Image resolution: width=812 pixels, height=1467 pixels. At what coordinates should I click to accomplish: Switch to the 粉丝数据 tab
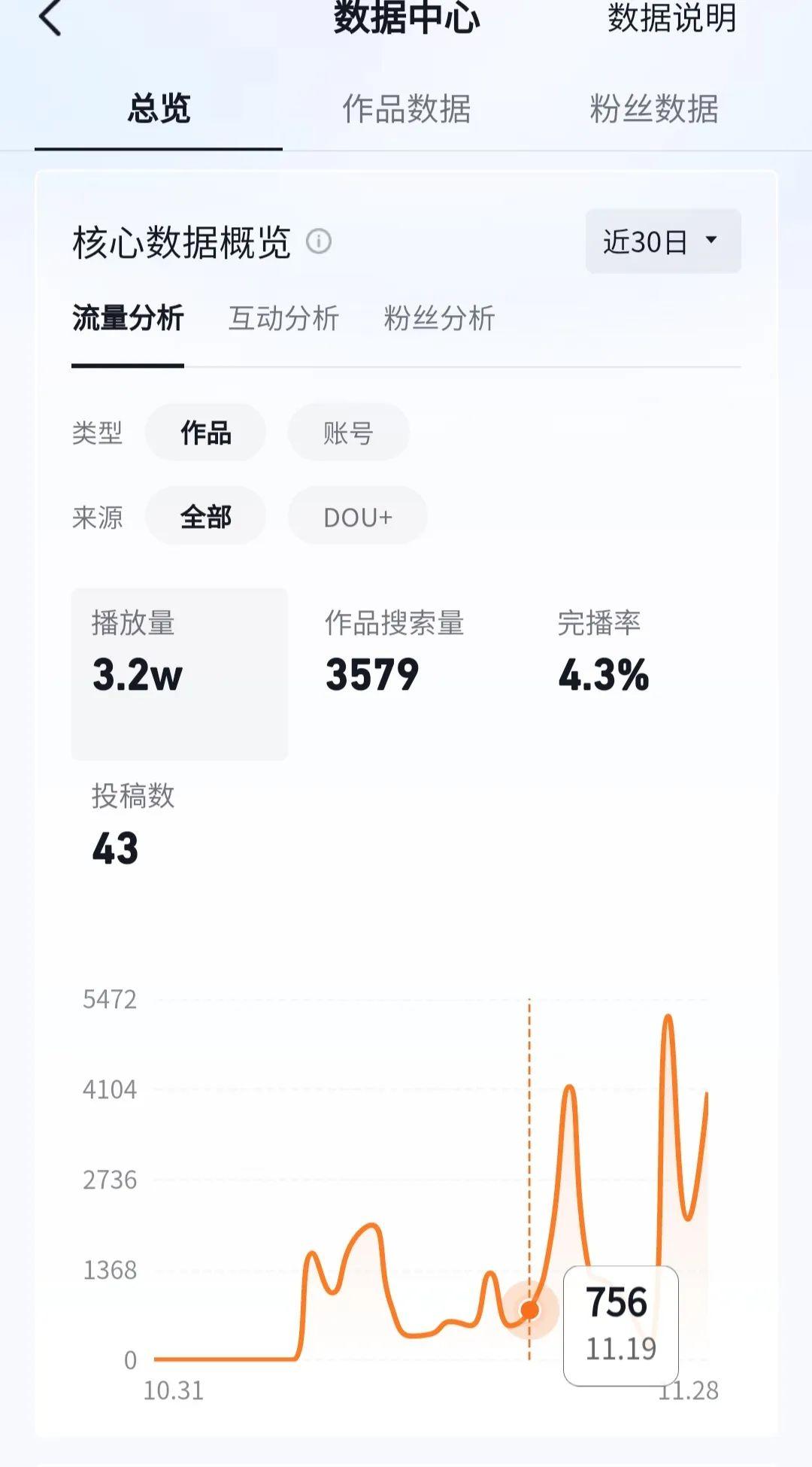(653, 109)
